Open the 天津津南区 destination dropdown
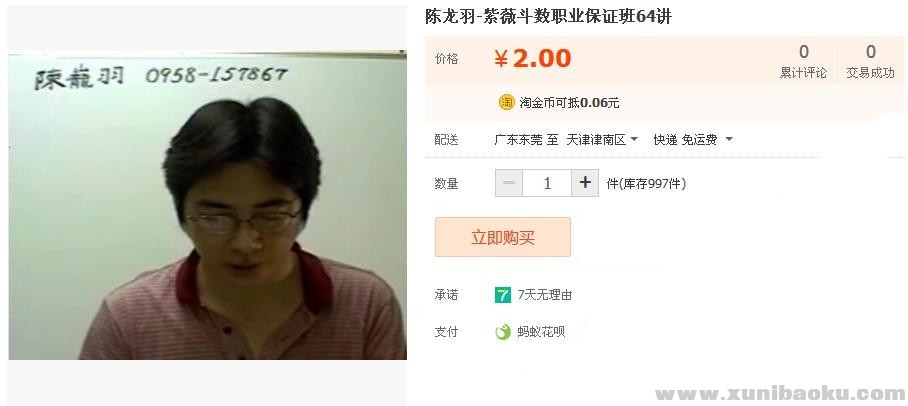The height and width of the screenshot is (406, 908). [x=602, y=140]
